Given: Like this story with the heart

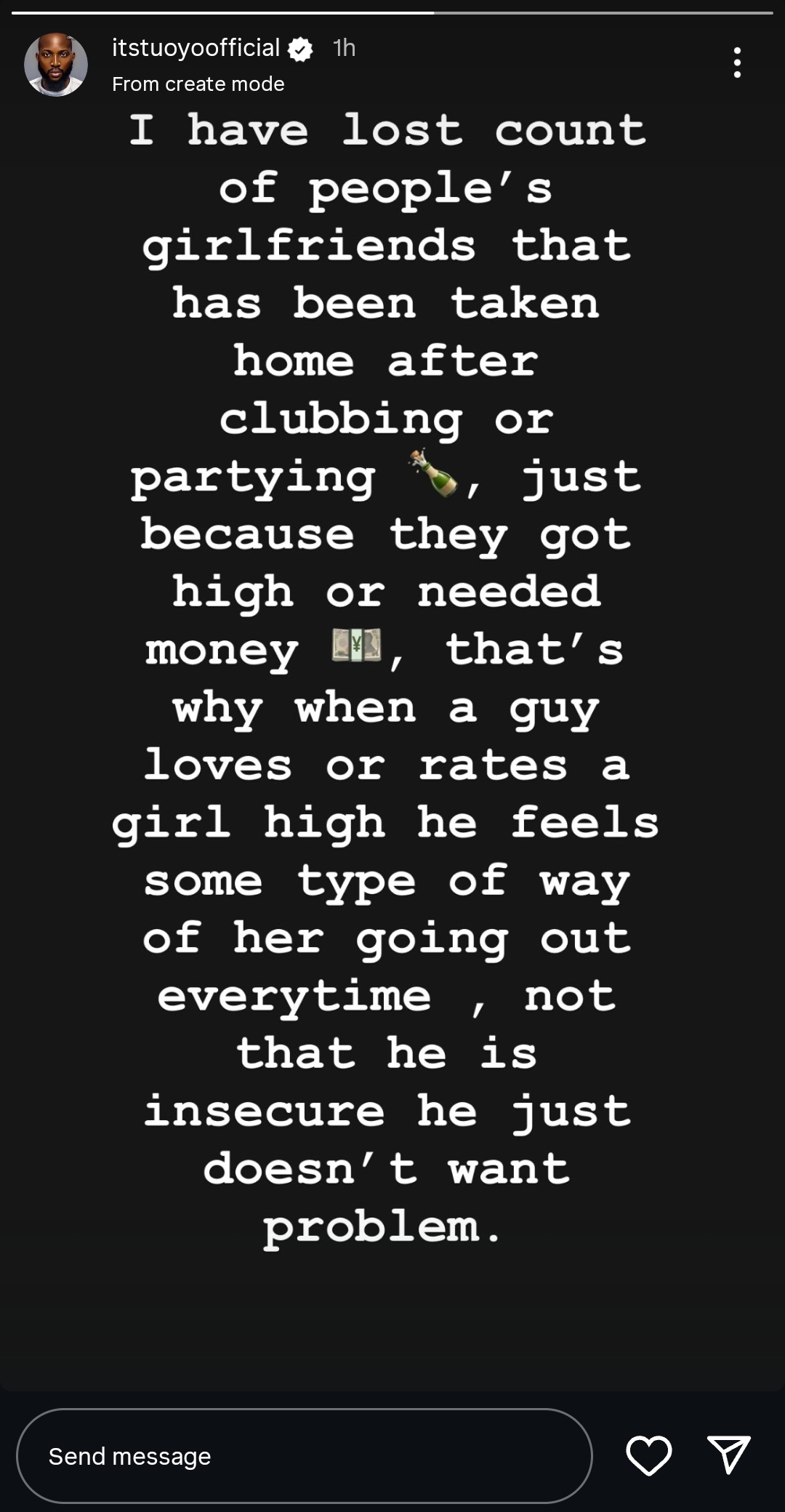Looking at the screenshot, I should (648, 1455).
